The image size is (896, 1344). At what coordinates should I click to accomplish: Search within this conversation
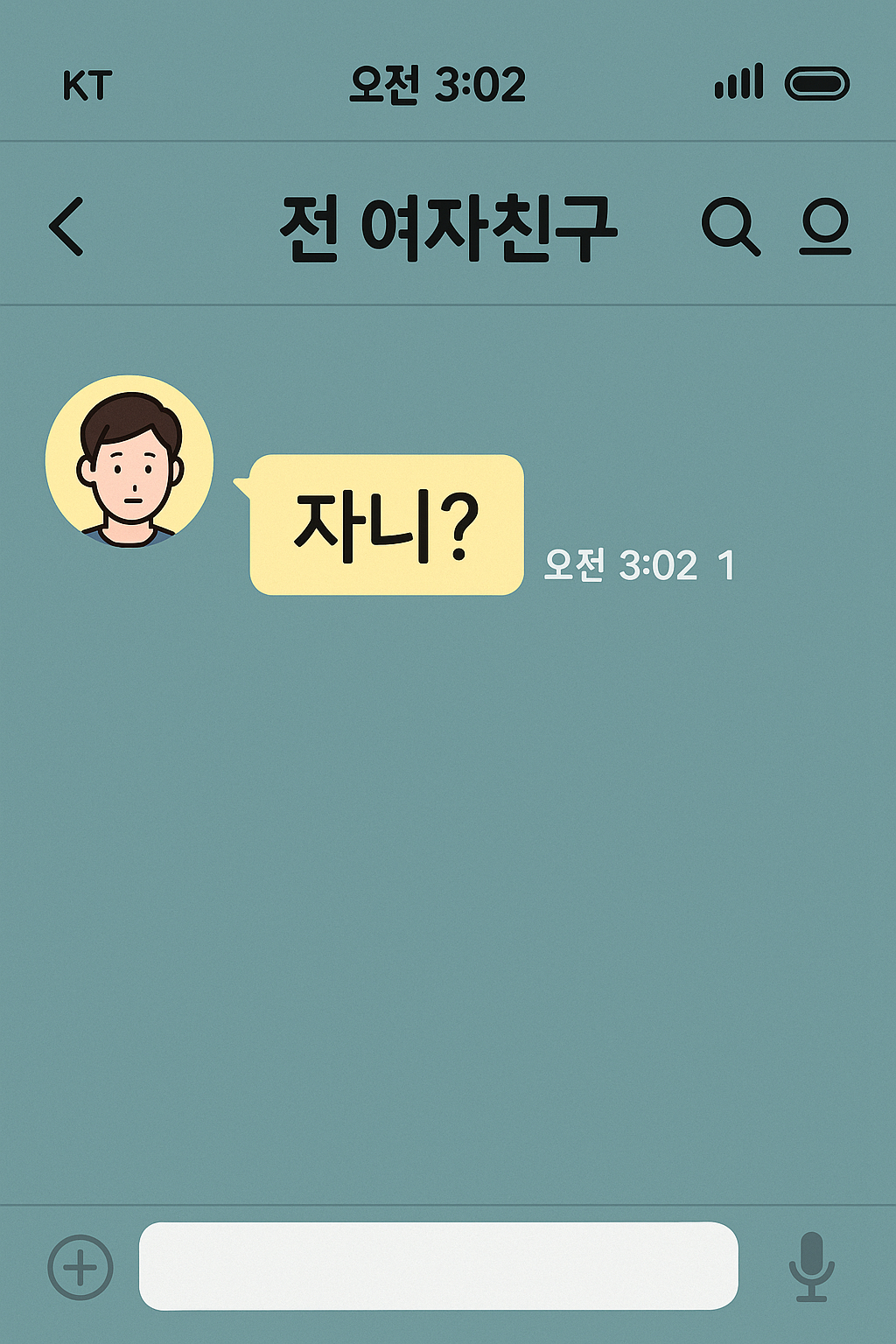coord(730,227)
